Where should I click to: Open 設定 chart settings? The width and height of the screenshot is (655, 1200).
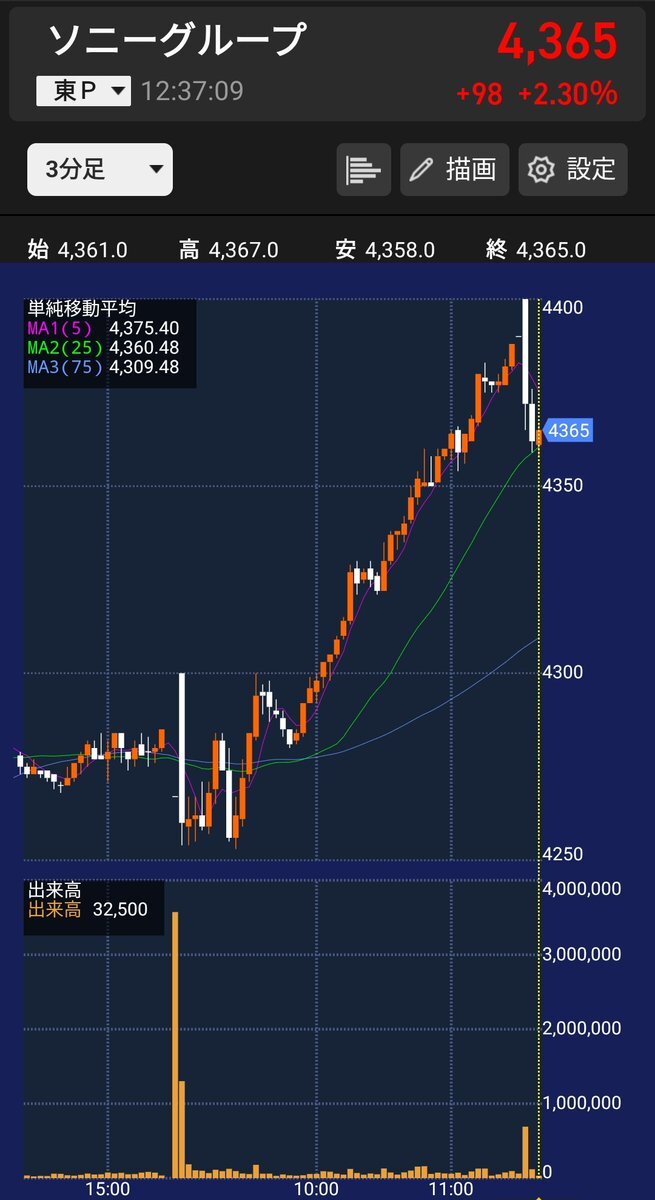click(573, 169)
